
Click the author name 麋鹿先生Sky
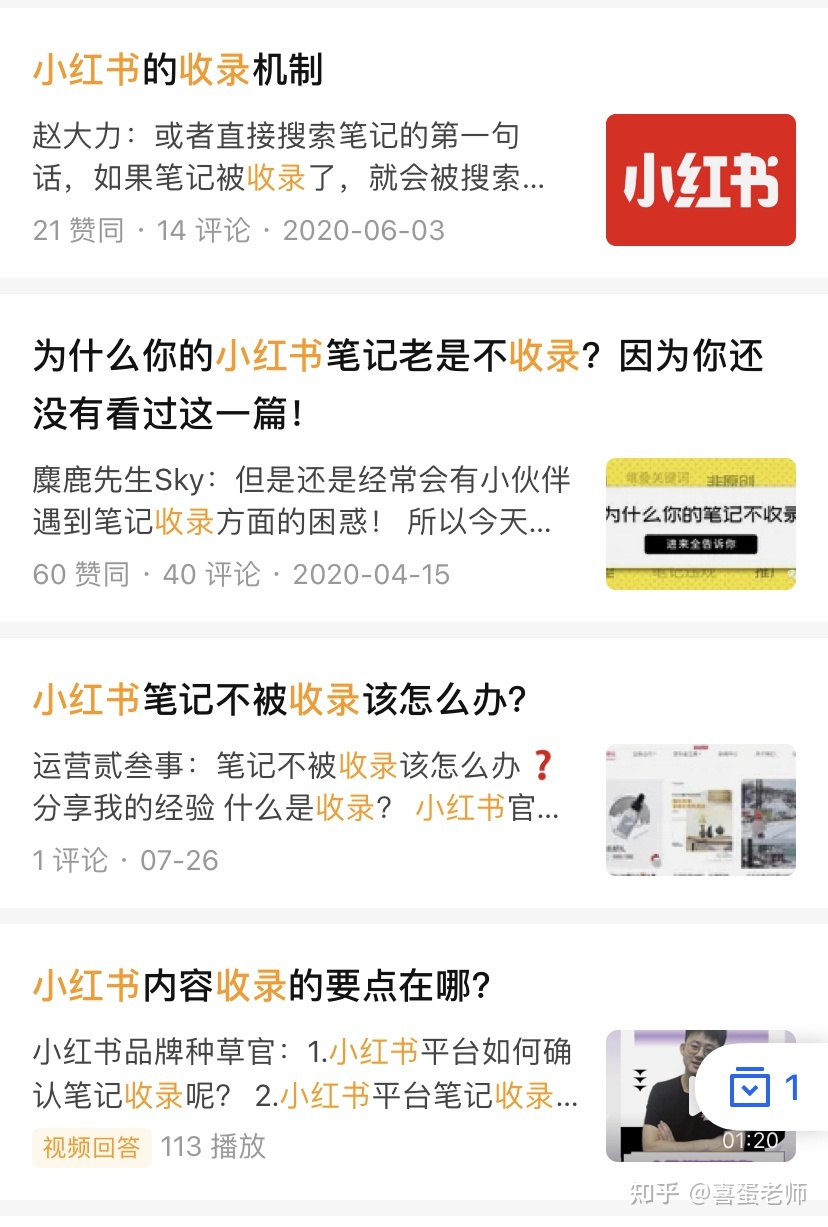click(110, 481)
